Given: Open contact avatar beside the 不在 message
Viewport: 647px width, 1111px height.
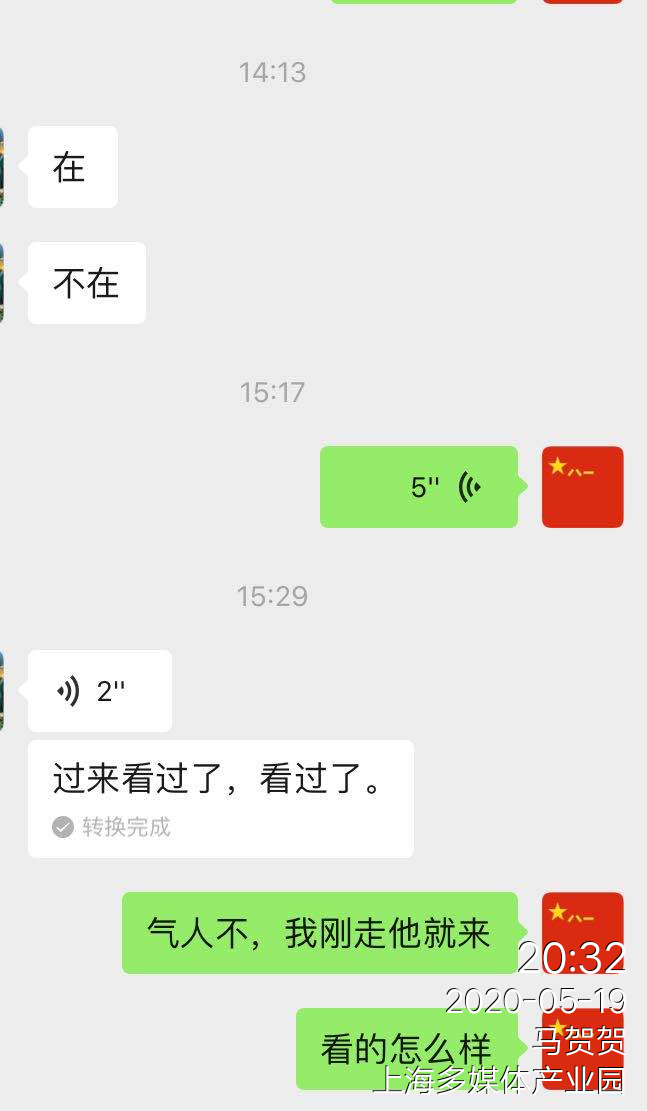Looking at the screenshot, I should 3,283.
